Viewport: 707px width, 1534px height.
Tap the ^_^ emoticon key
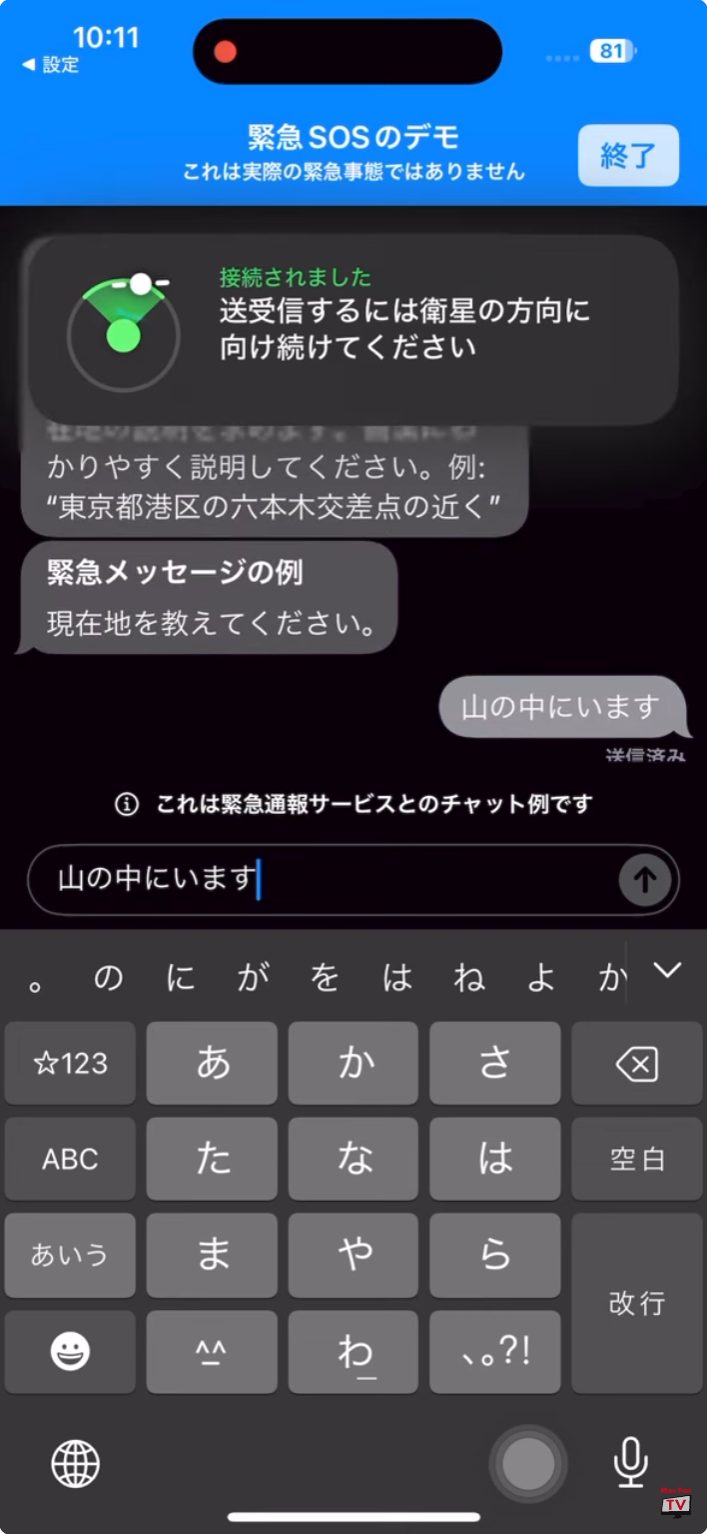point(212,1353)
